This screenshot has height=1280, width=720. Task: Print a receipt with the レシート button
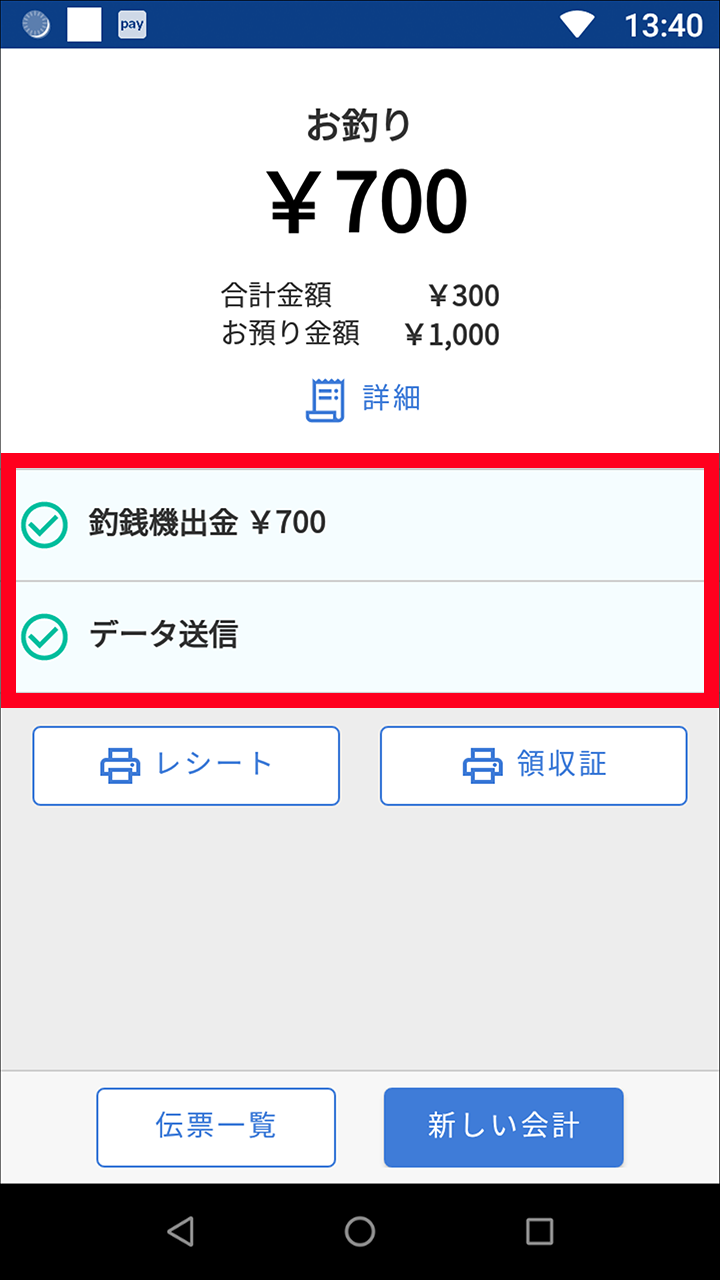(x=186, y=766)
